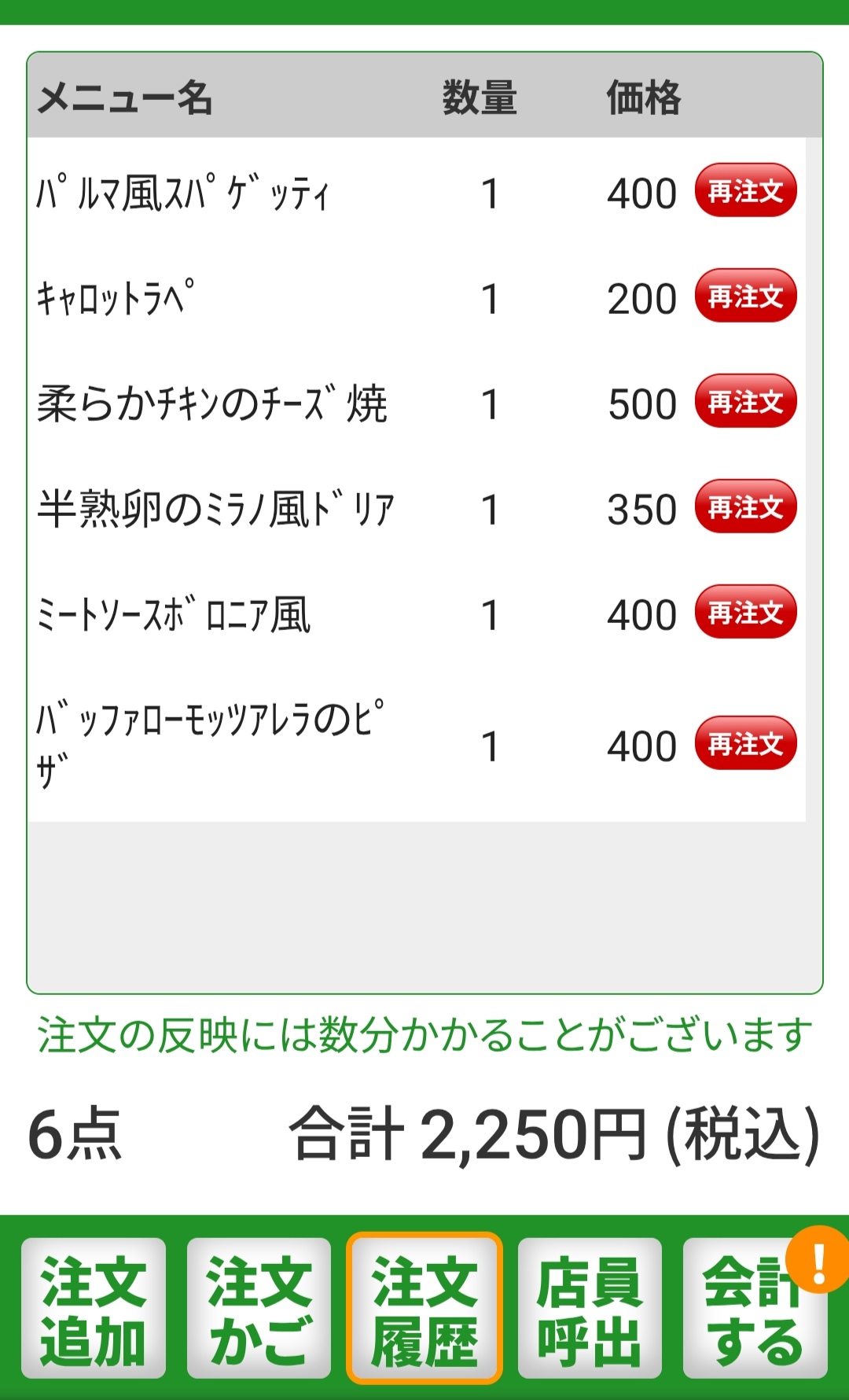Reorder バッファローモッツァレラのピザ

745,743
